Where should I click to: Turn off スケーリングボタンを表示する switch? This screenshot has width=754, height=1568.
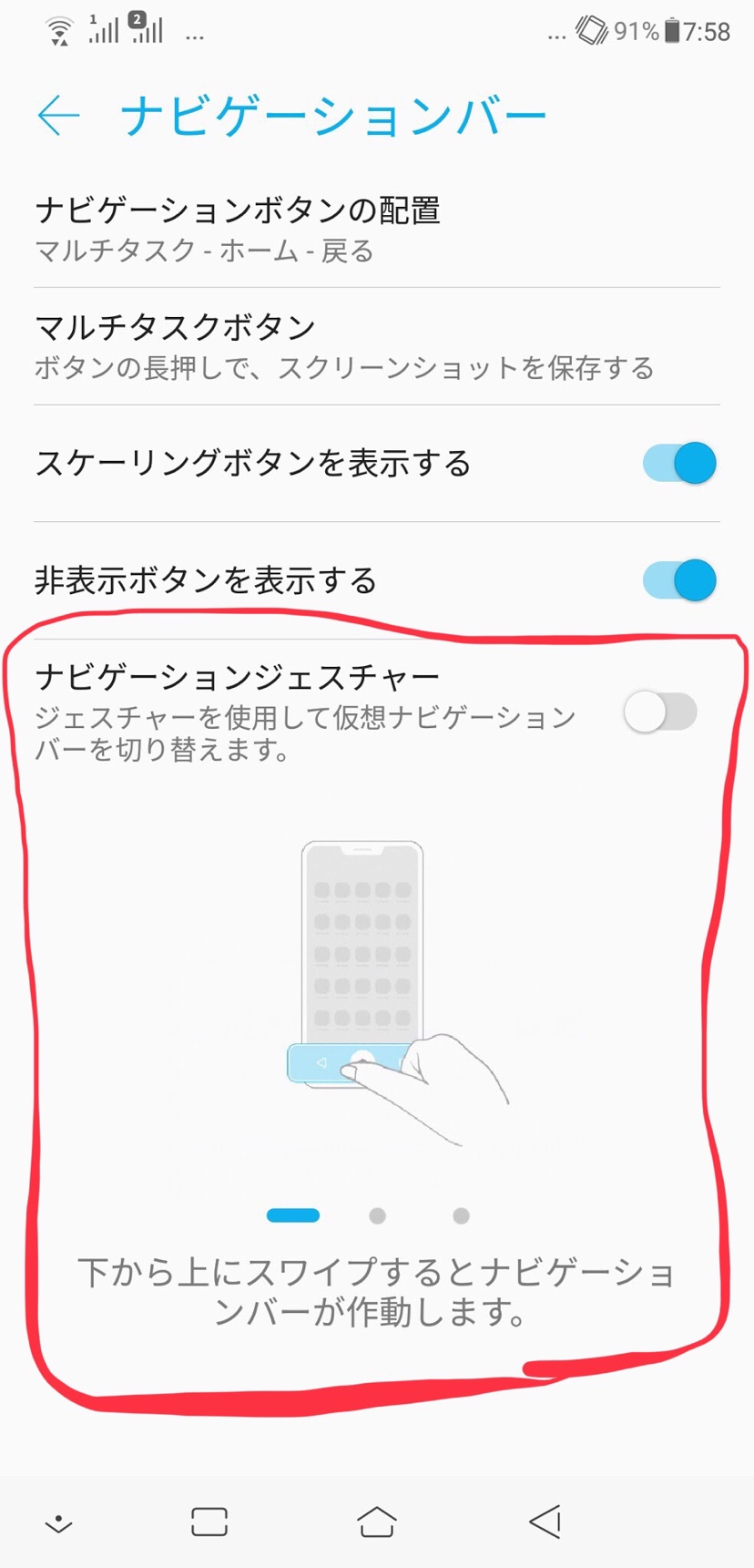[x=679, y=463]
